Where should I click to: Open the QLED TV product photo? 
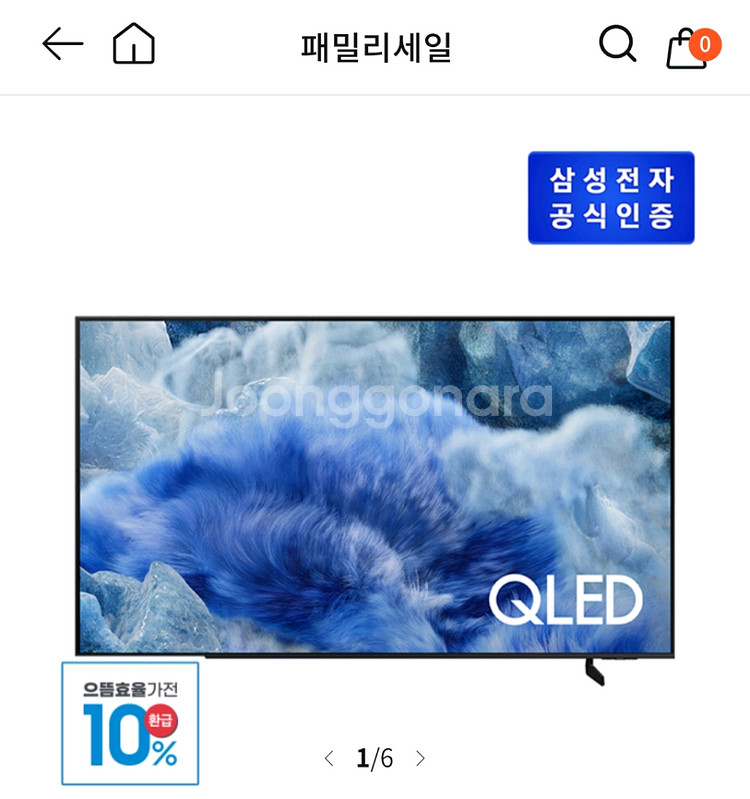(375, 490)
